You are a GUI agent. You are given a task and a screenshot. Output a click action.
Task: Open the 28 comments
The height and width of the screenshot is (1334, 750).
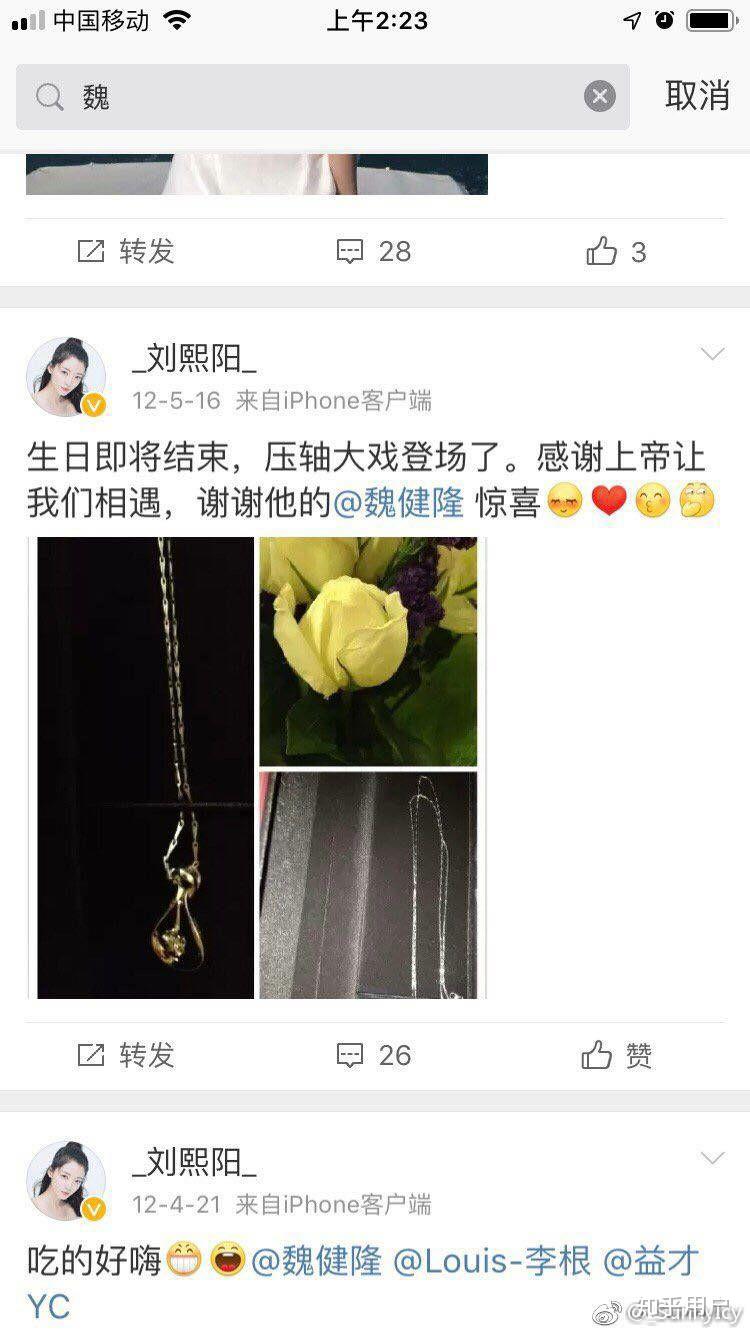coord(375,251)
